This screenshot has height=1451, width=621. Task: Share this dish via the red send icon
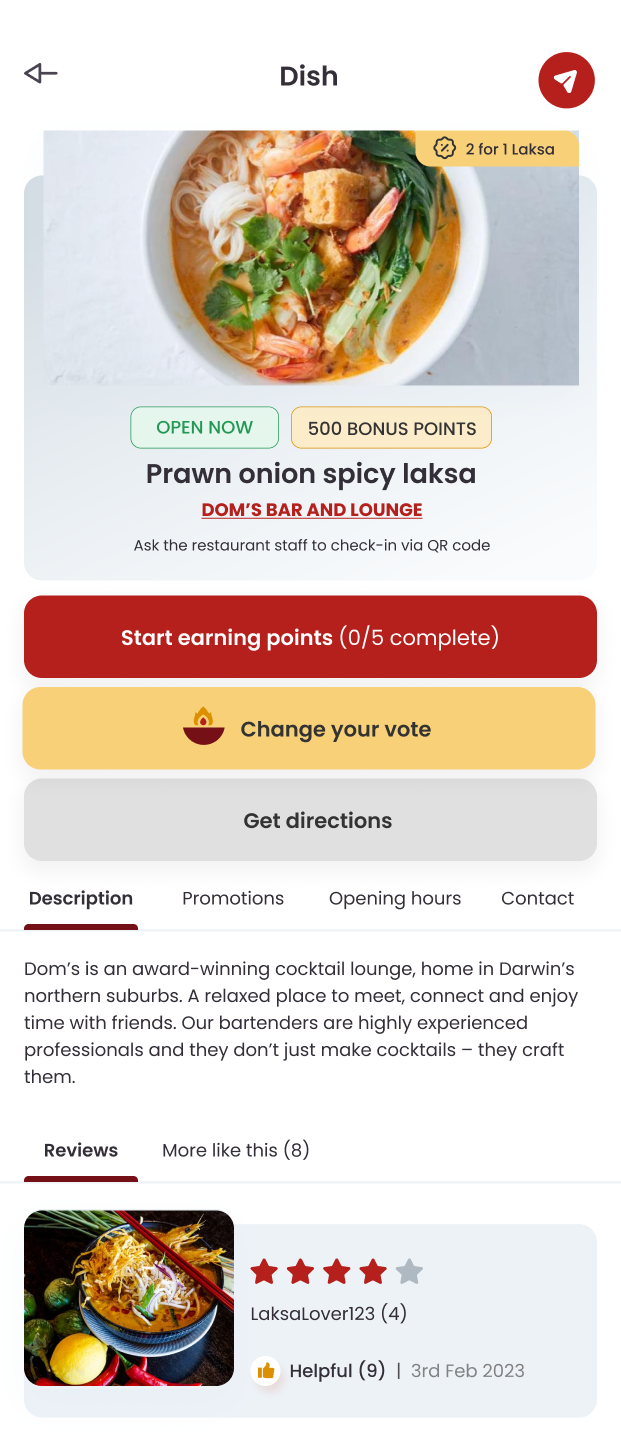(566, 80)
